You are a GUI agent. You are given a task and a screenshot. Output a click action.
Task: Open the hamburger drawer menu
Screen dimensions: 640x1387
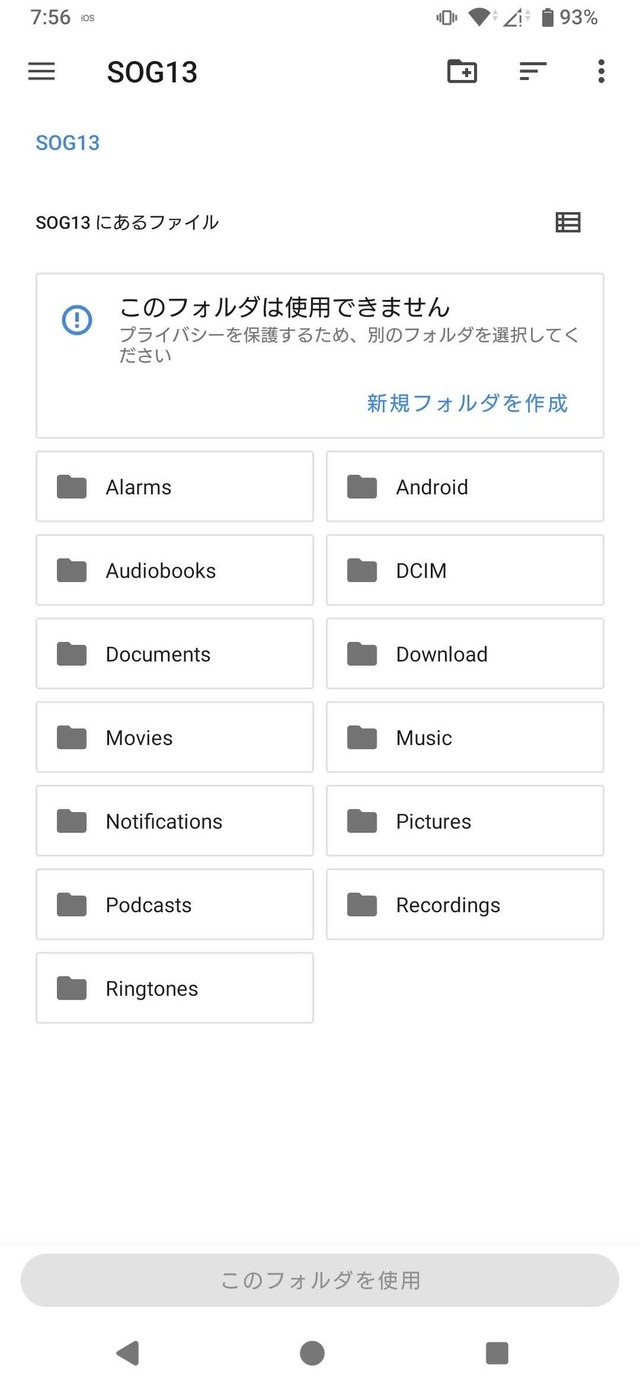[41, 72]
